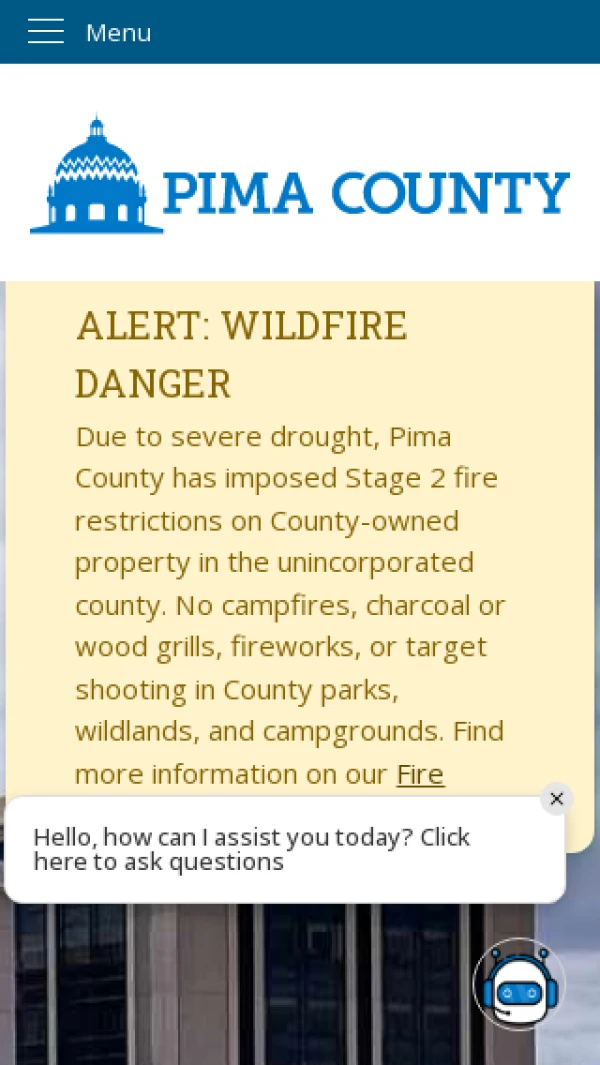Open the chatbot robot assistant icon

(x=519, y=985)
